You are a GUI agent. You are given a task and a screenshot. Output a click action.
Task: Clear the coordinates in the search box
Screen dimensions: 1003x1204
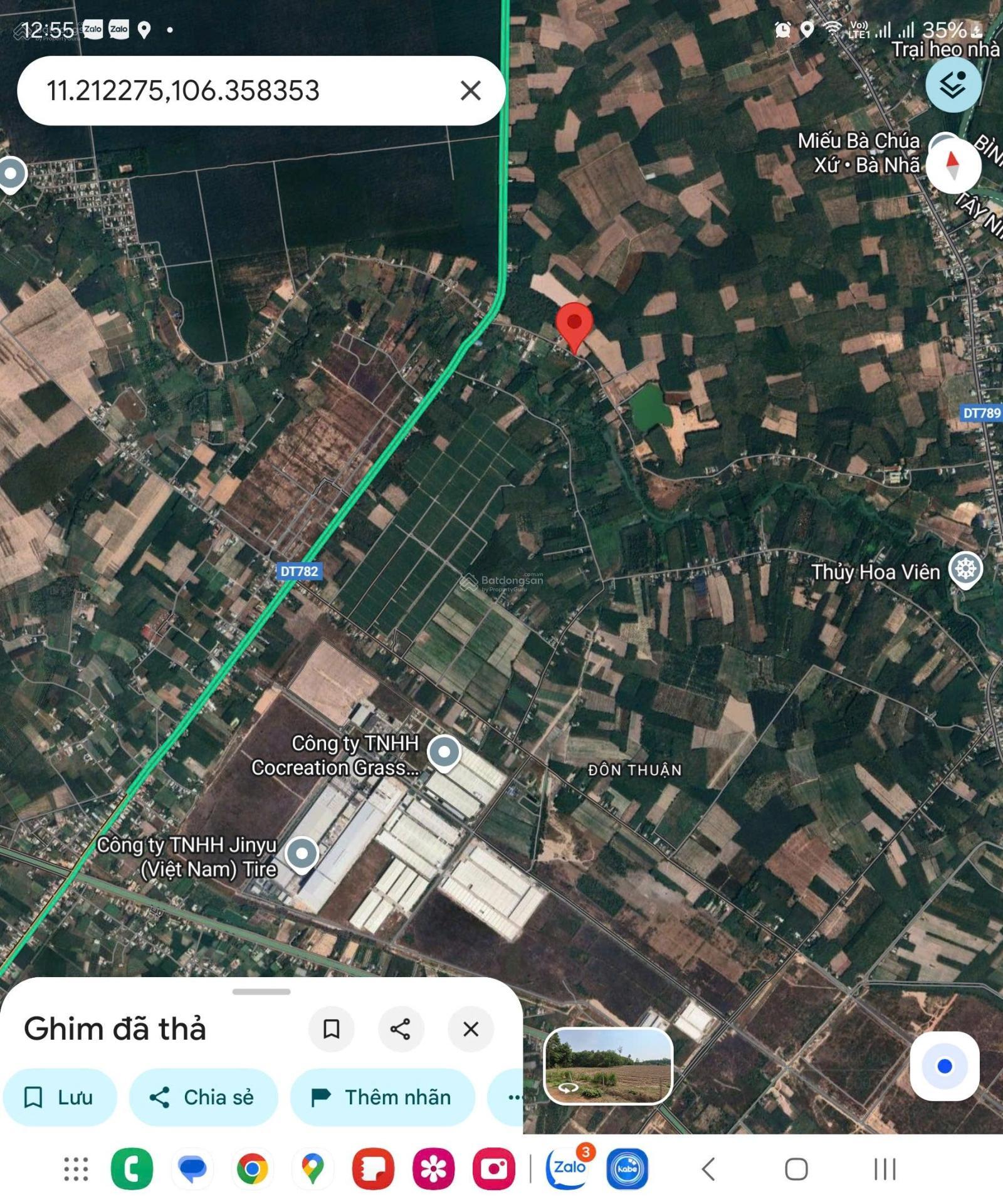pos(470,91)
